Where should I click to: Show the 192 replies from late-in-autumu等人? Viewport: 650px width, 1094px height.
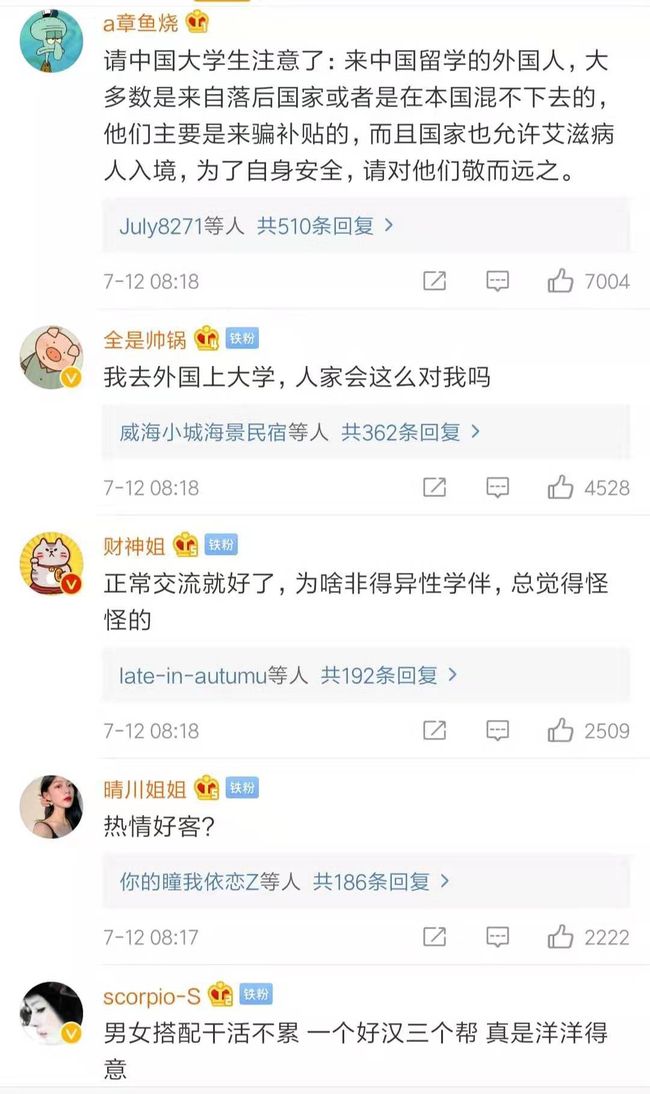(x=367, y=675)
